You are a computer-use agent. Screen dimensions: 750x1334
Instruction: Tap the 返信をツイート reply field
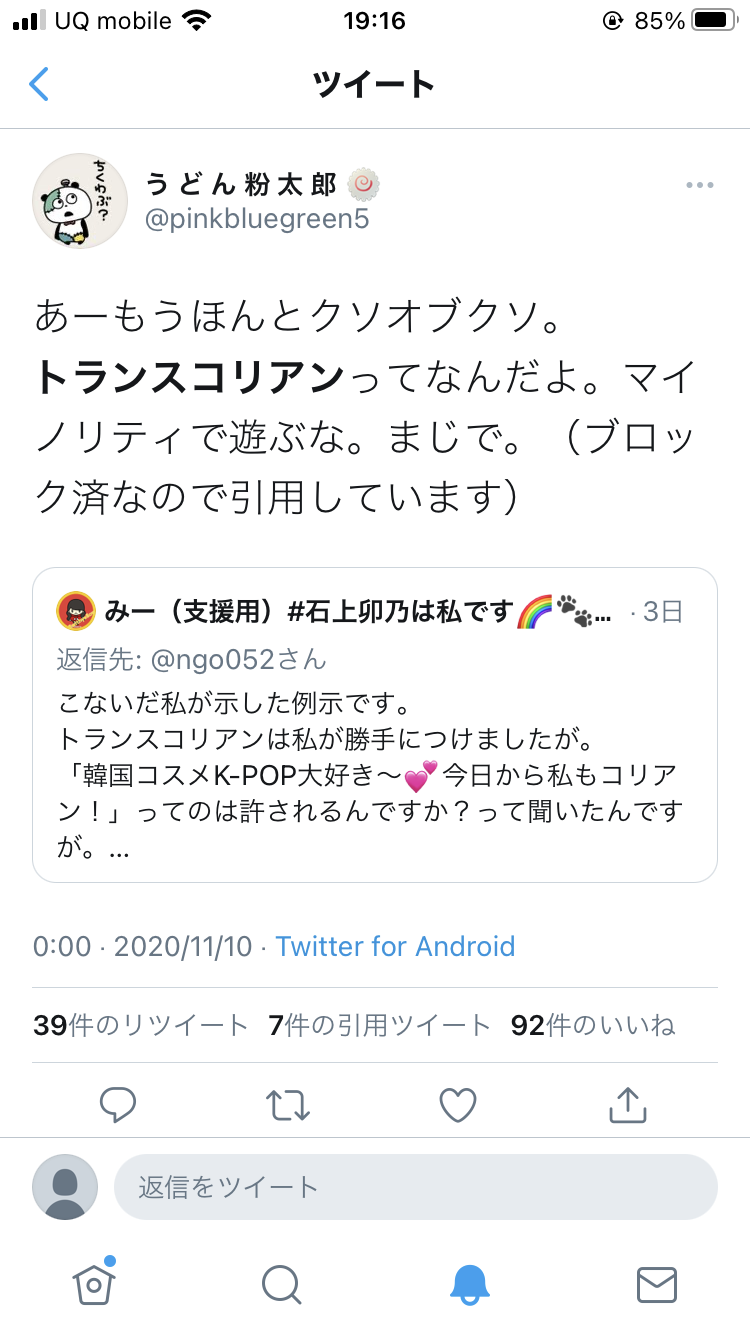coord(416,1187)
